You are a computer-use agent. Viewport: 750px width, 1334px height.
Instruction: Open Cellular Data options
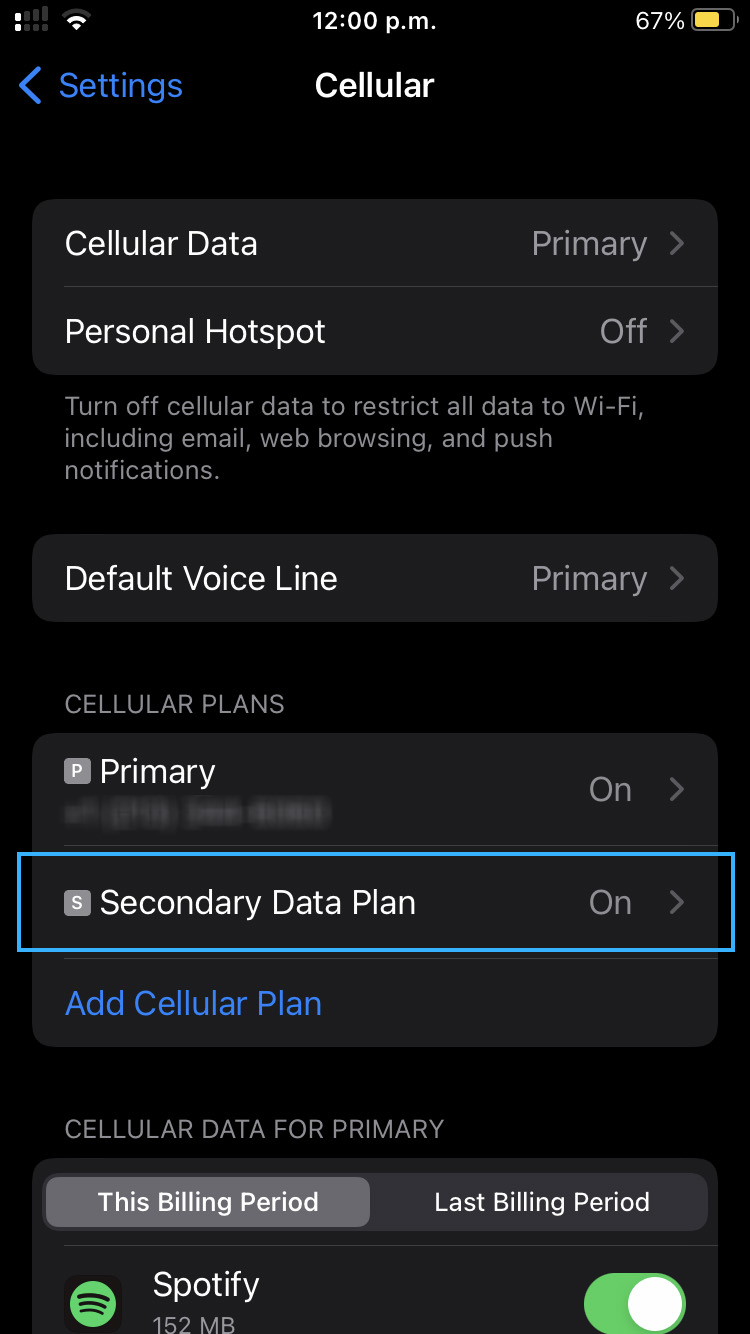375,243
